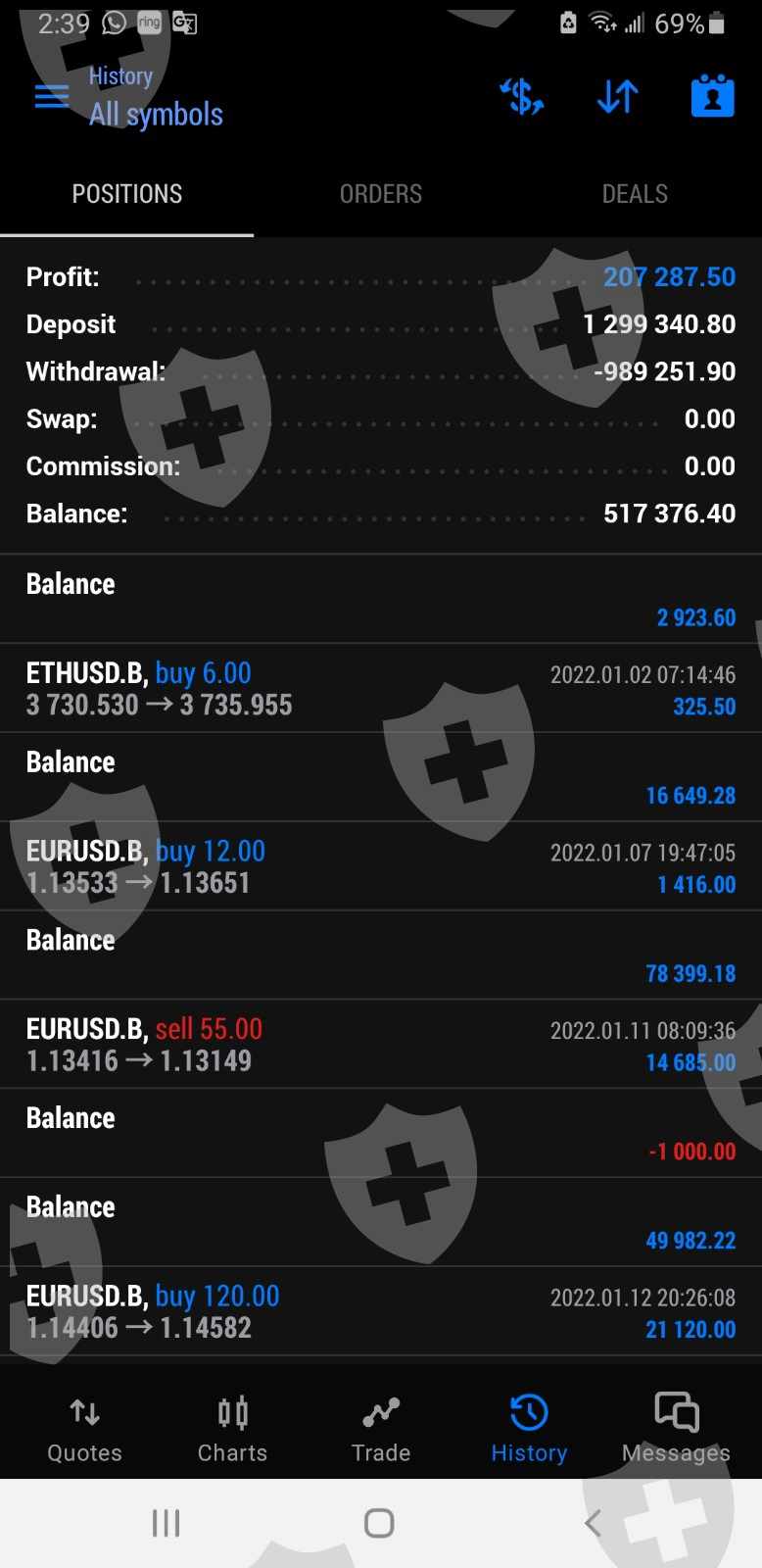Go back with the system back button
Image resolution: width=762 pixels, height=1568 pixels.
click(x=593, y=1523)
